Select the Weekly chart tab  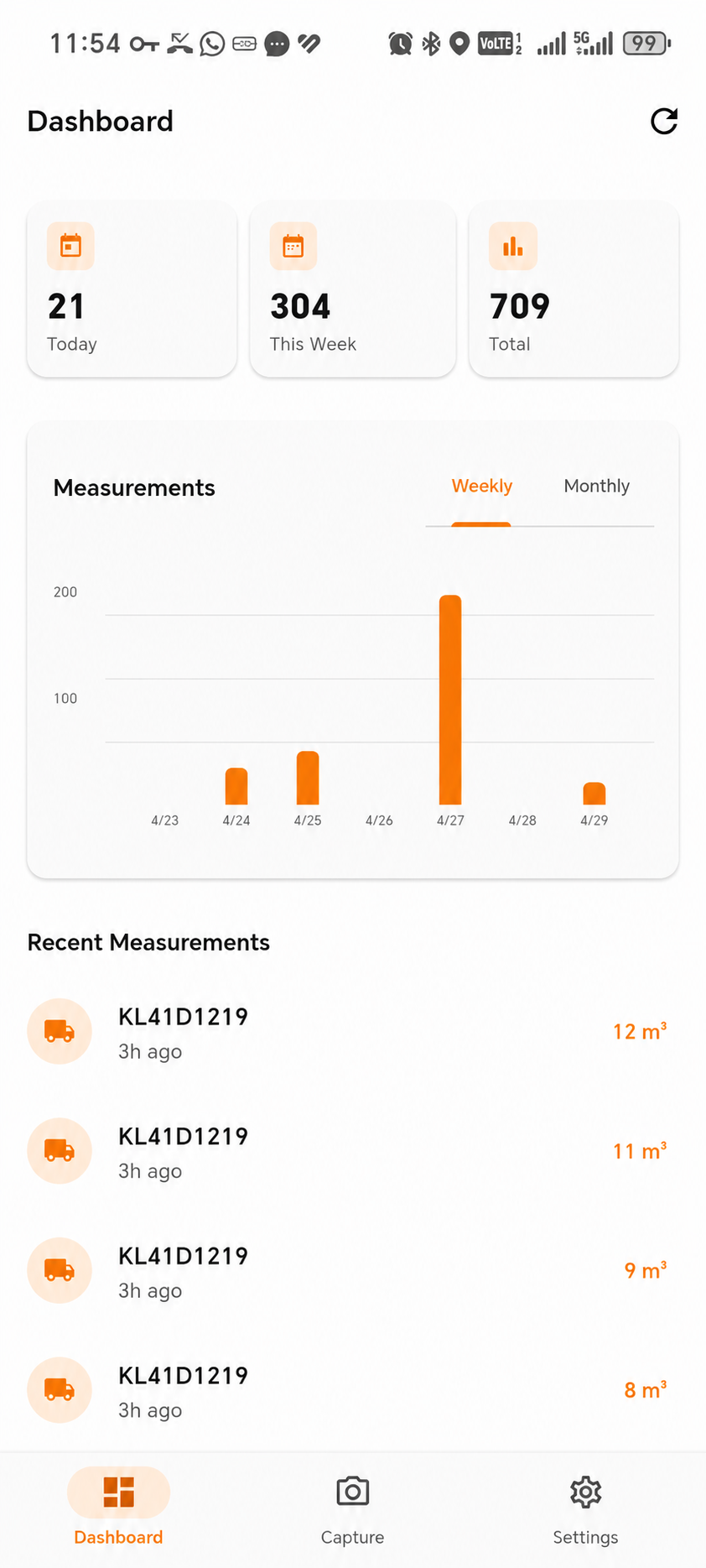coord(481,487)
